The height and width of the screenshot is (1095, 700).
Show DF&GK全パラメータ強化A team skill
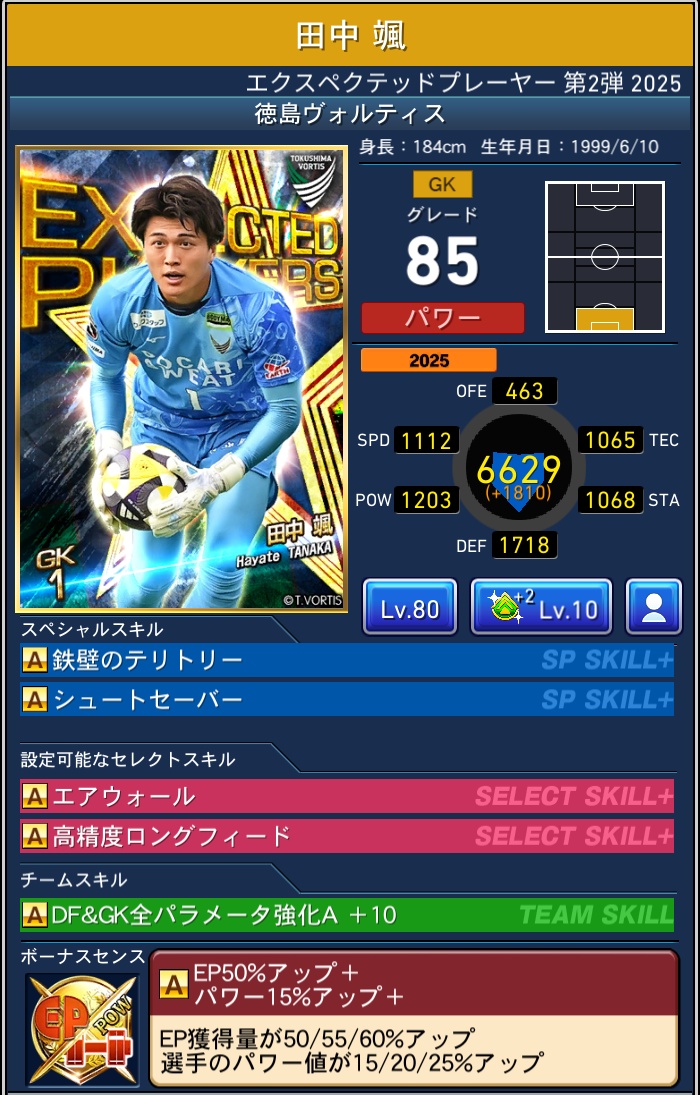pyautogui.click(x=346, y=914)
